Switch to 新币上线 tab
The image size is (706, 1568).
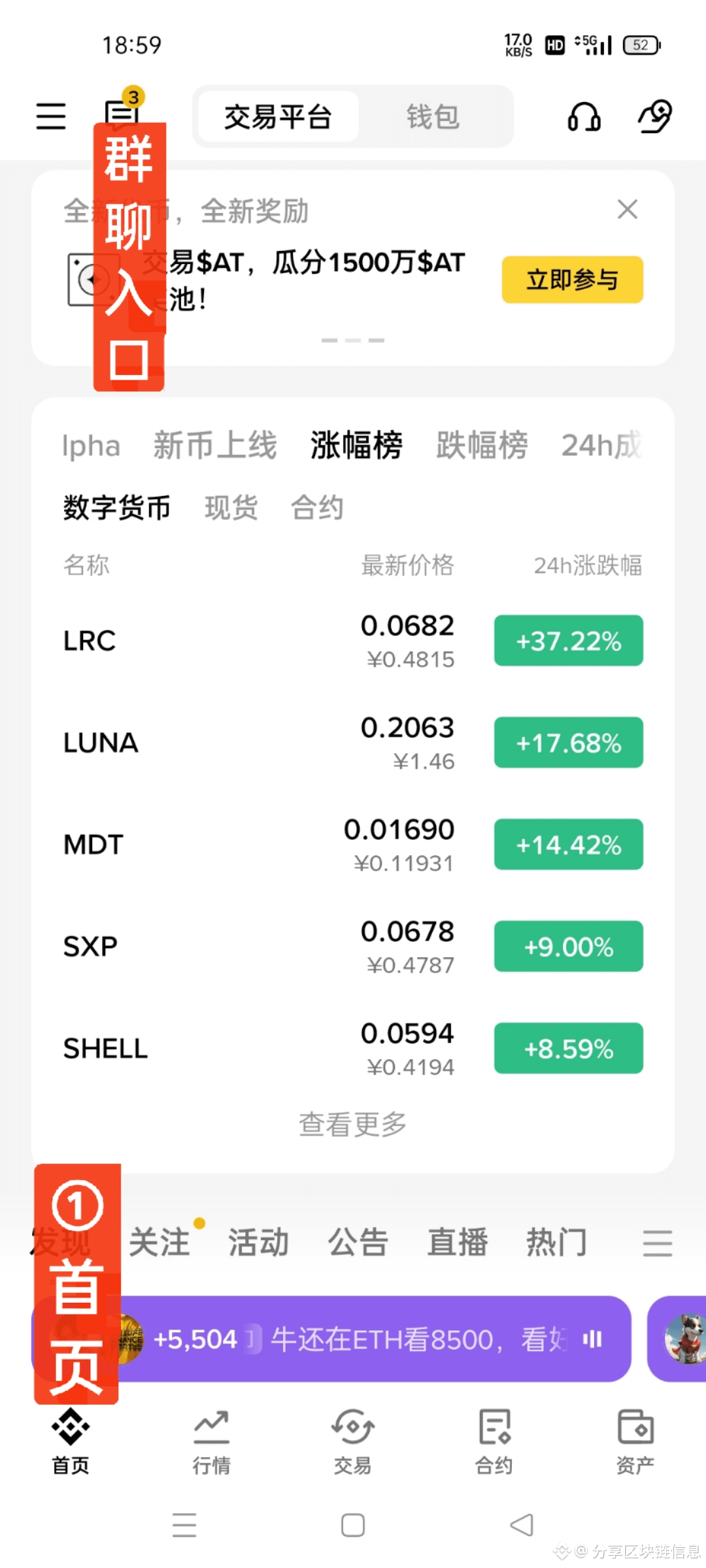(215, 446)
